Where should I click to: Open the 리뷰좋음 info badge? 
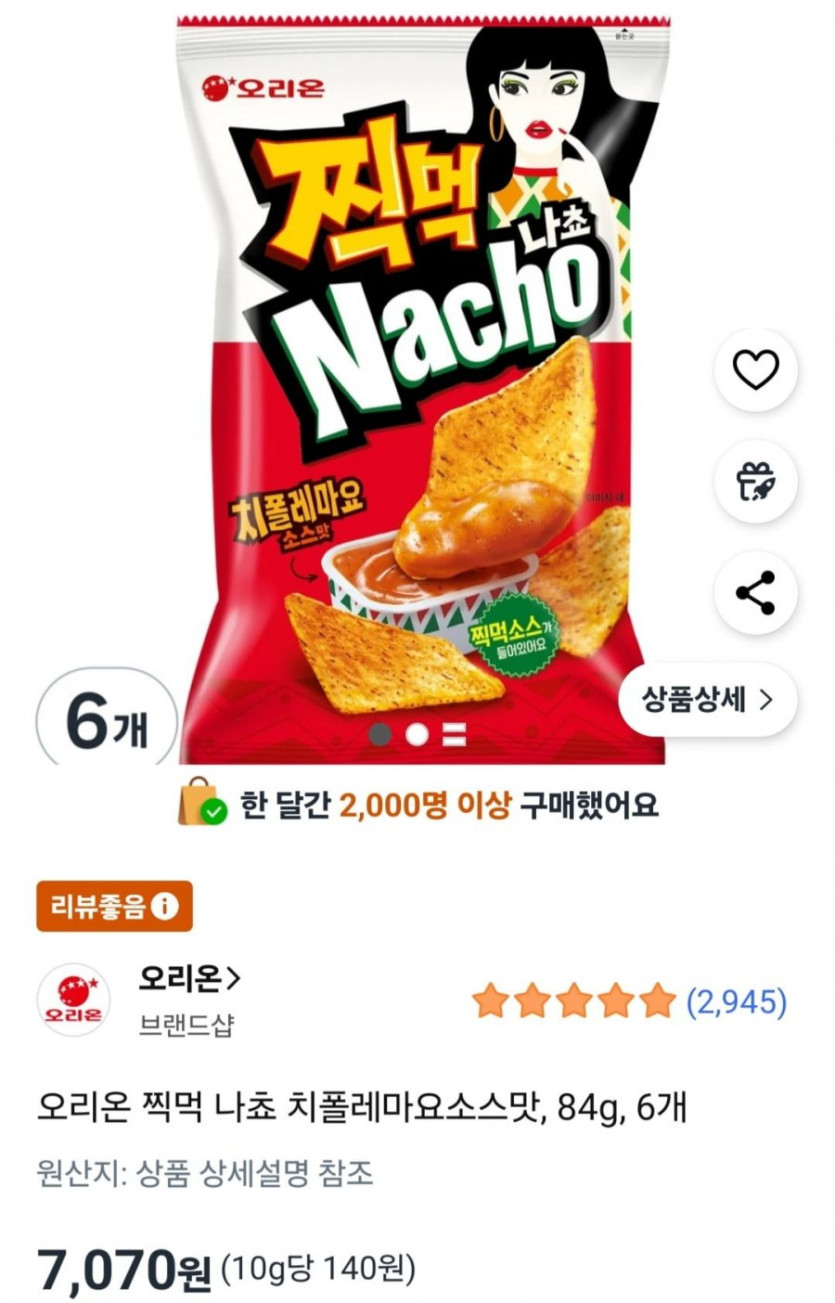(114, 906)
